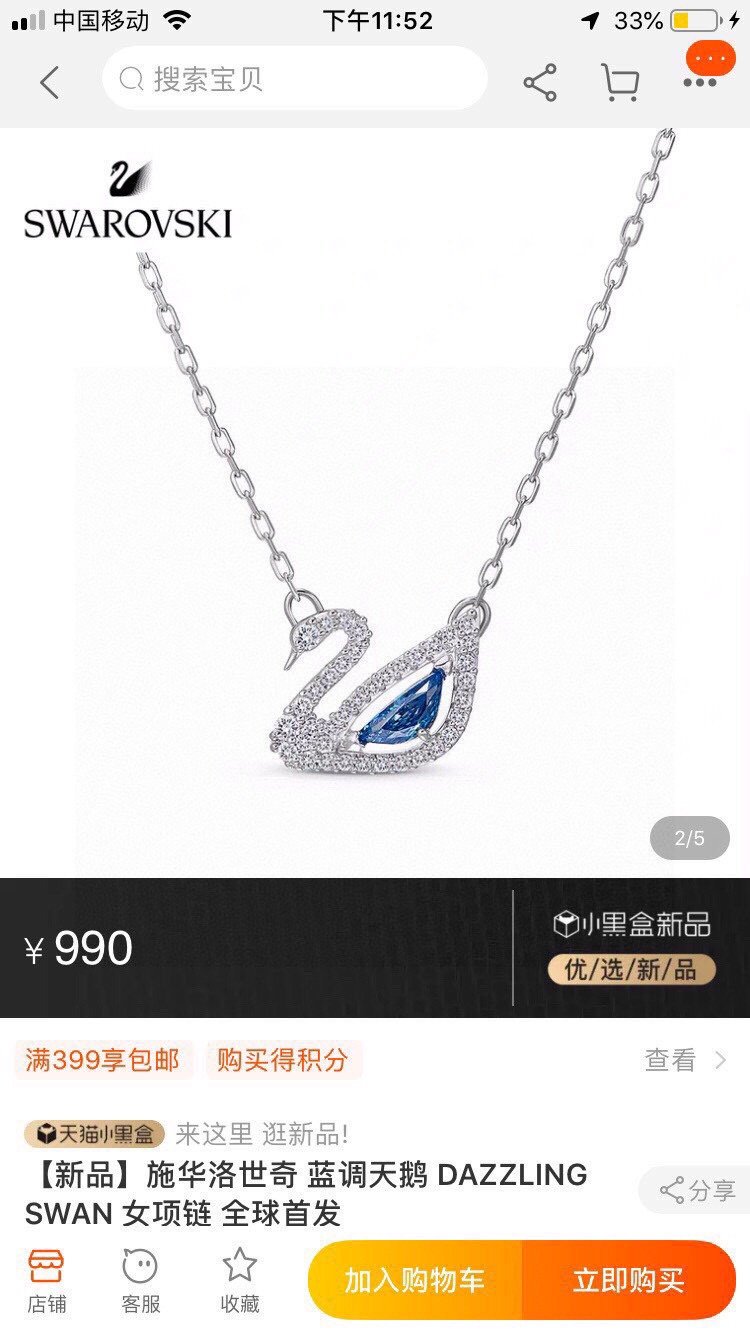Image resolution: width=750 pixels, height=1334 pixels.
Task: Tap the 分享 share button
Action: 697,1190
